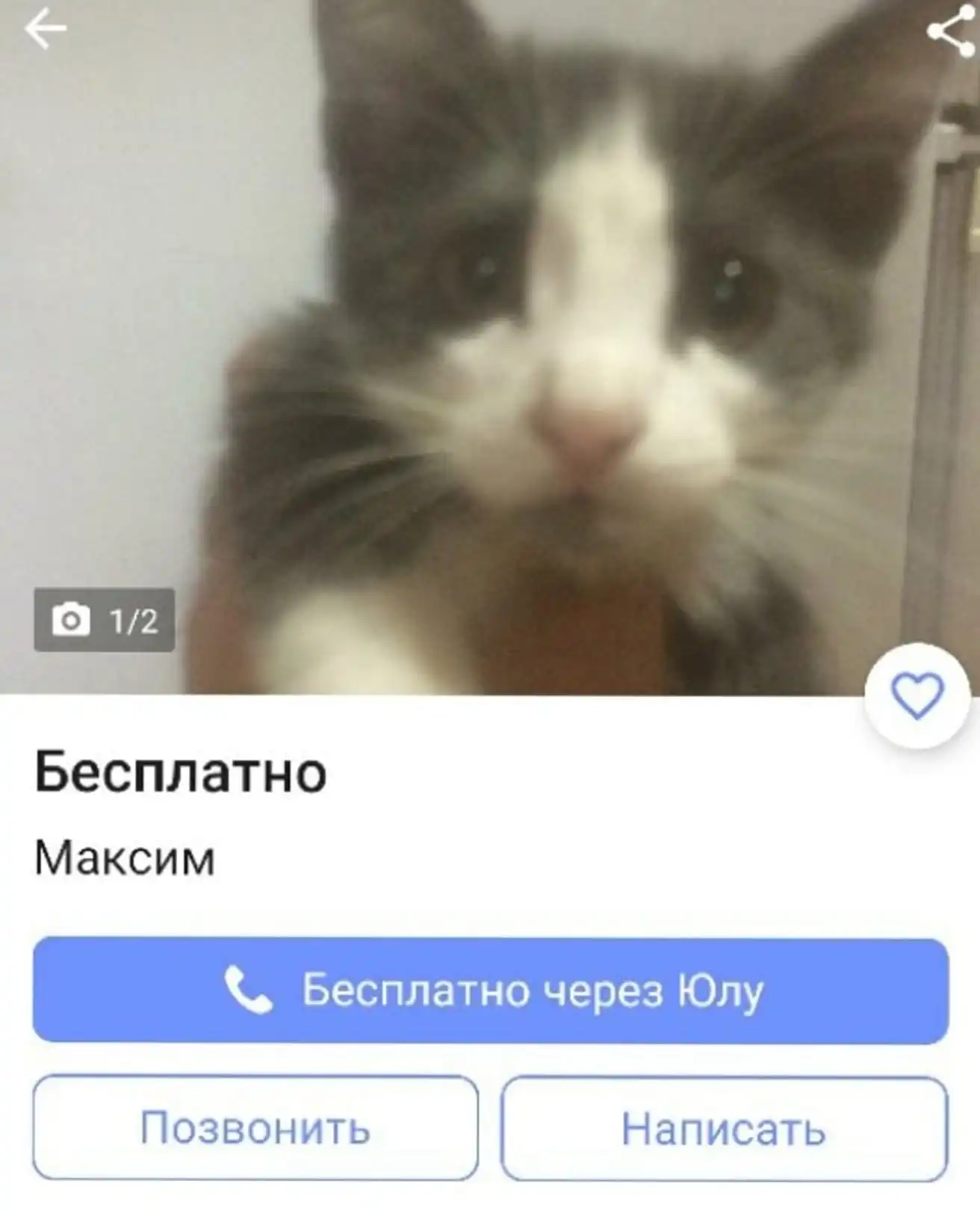Tap 'Бесплатно через Юлу' call button
The image size is (980, 1213).
click(490, 990)
